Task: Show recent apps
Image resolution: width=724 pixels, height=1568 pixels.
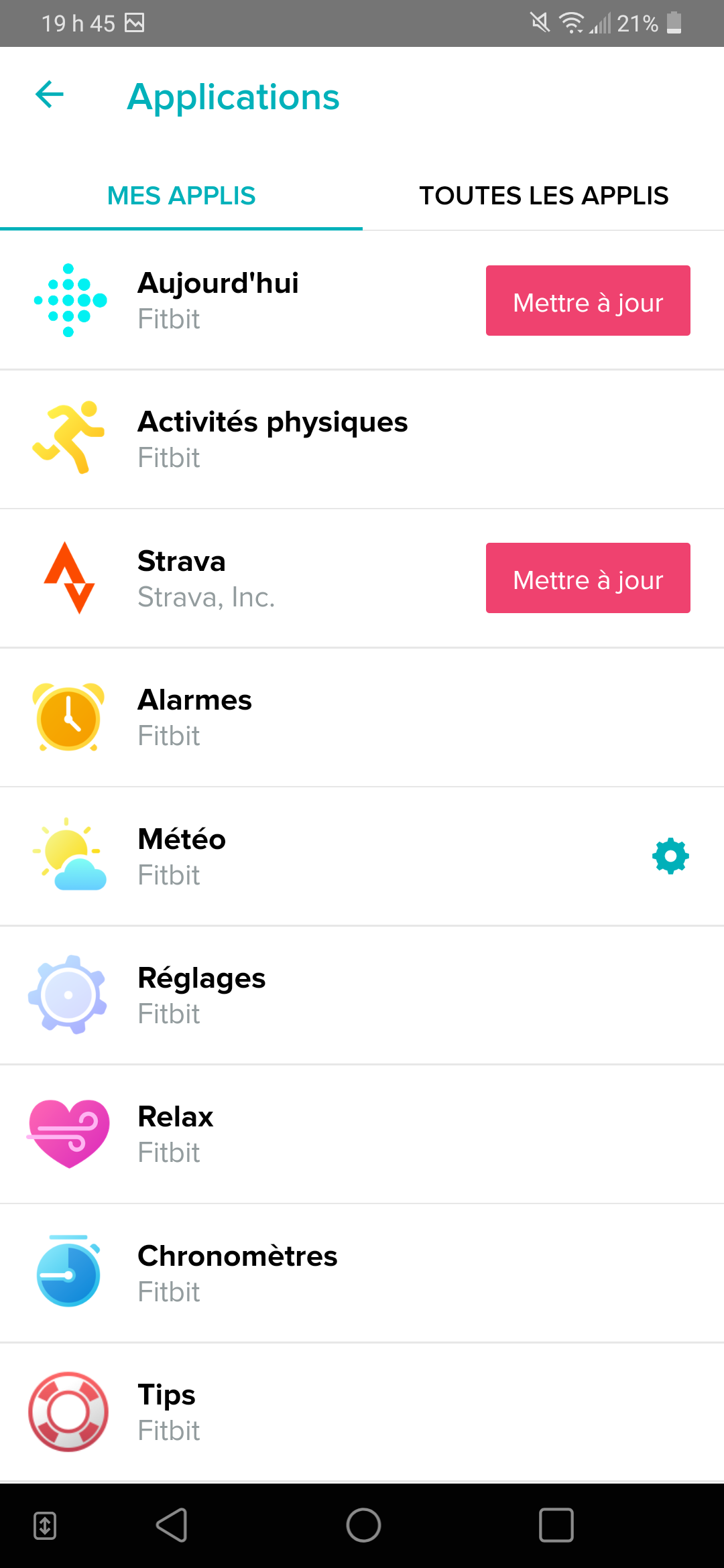Action: pyautogui.click(x=556, y=1525)
